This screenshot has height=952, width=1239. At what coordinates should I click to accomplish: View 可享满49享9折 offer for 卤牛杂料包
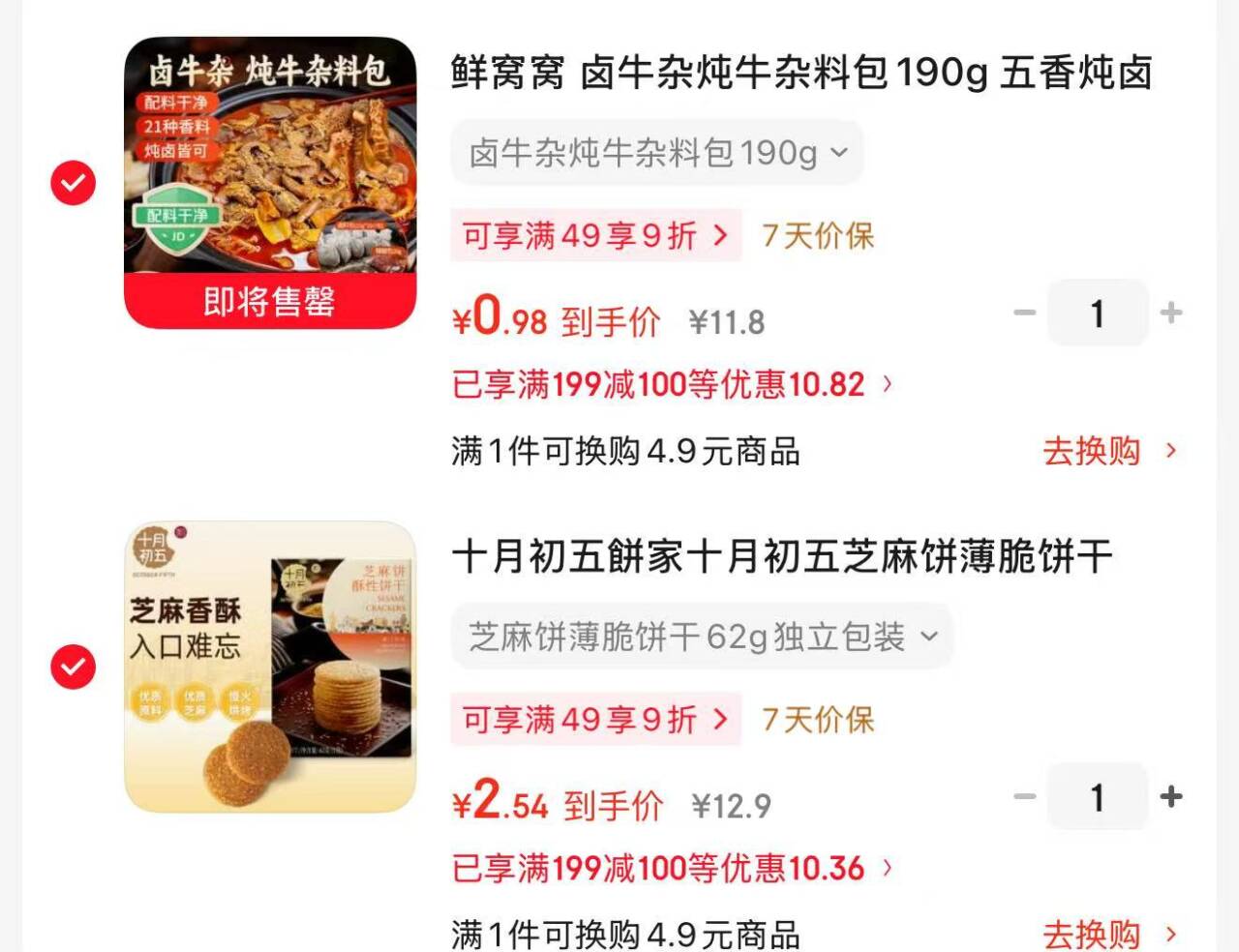[595, 235]
